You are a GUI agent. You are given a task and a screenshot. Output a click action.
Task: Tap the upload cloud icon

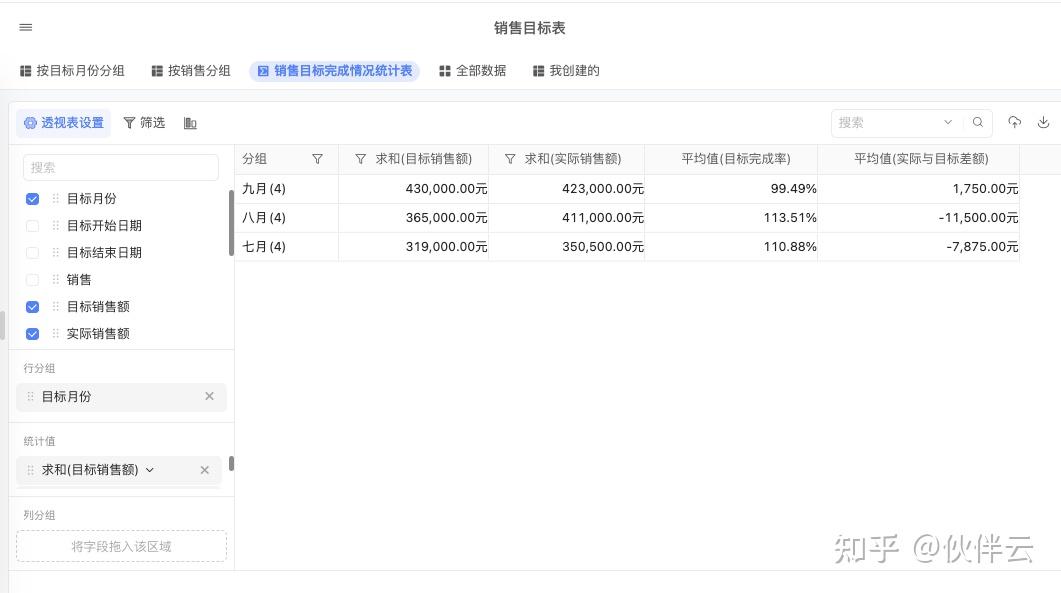pyautogui.click(x=1014, y=122)
